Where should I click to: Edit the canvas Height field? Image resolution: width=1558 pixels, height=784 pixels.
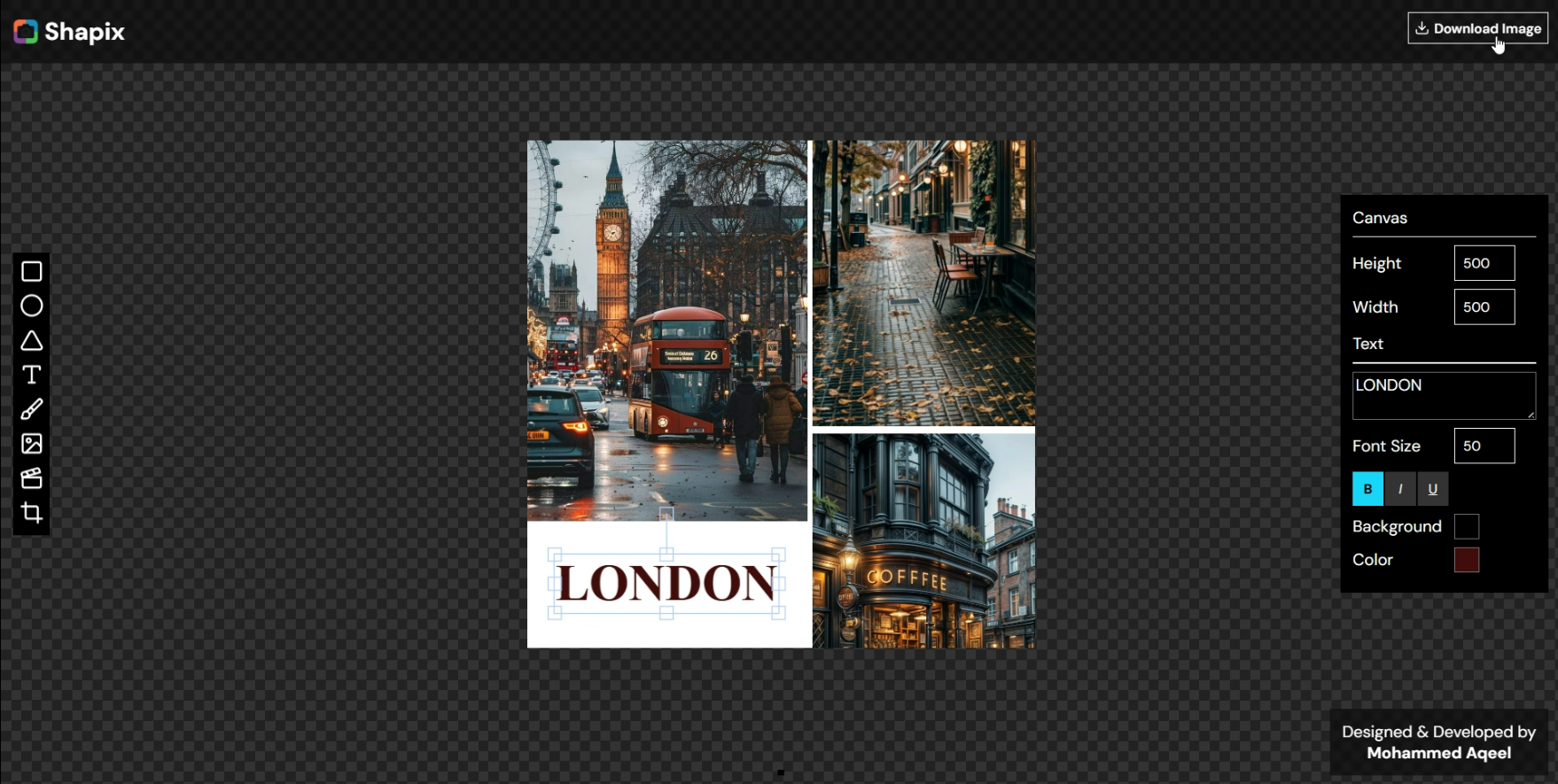coord(1484,263)
